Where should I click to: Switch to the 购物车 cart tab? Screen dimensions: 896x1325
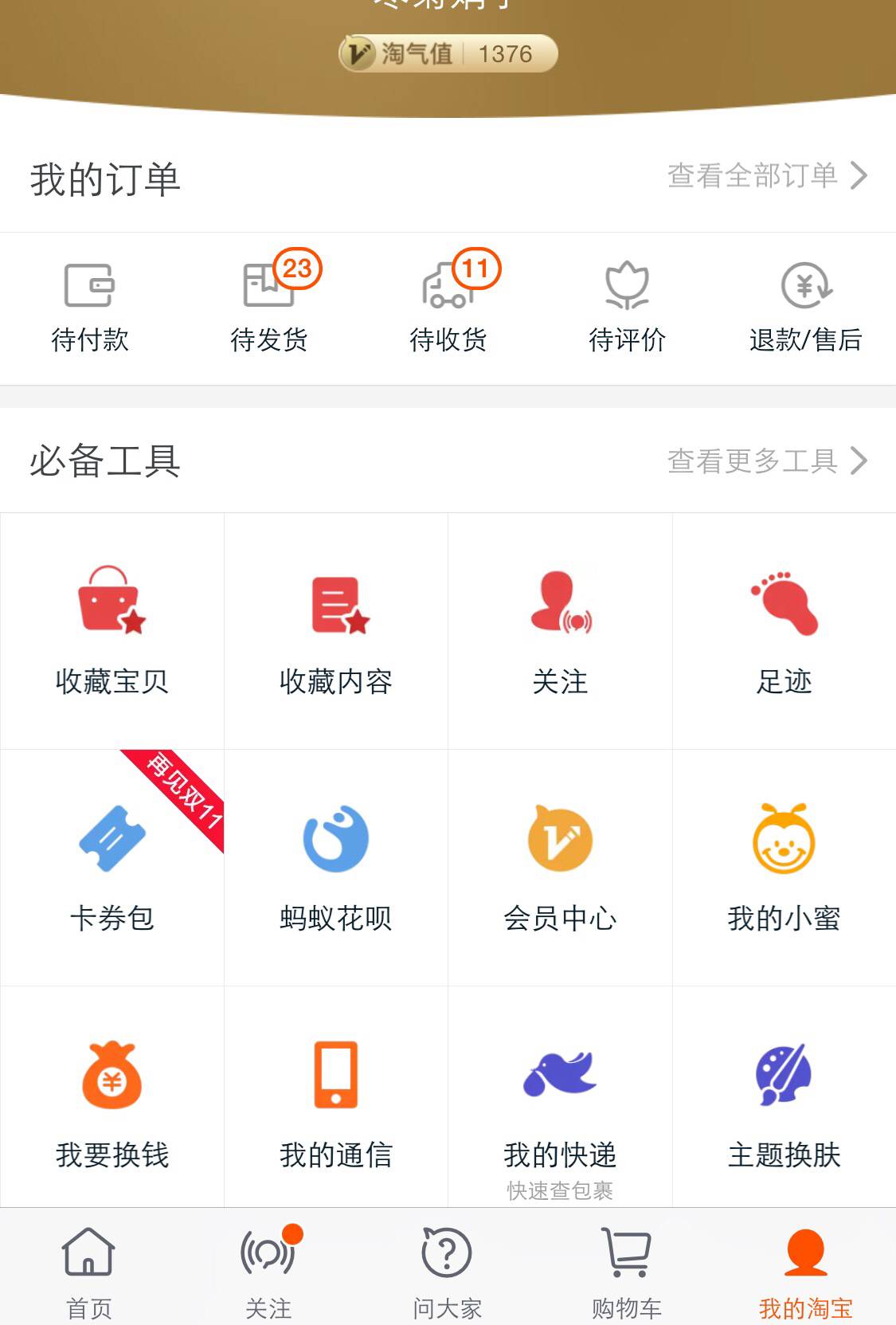(627, 1272)
